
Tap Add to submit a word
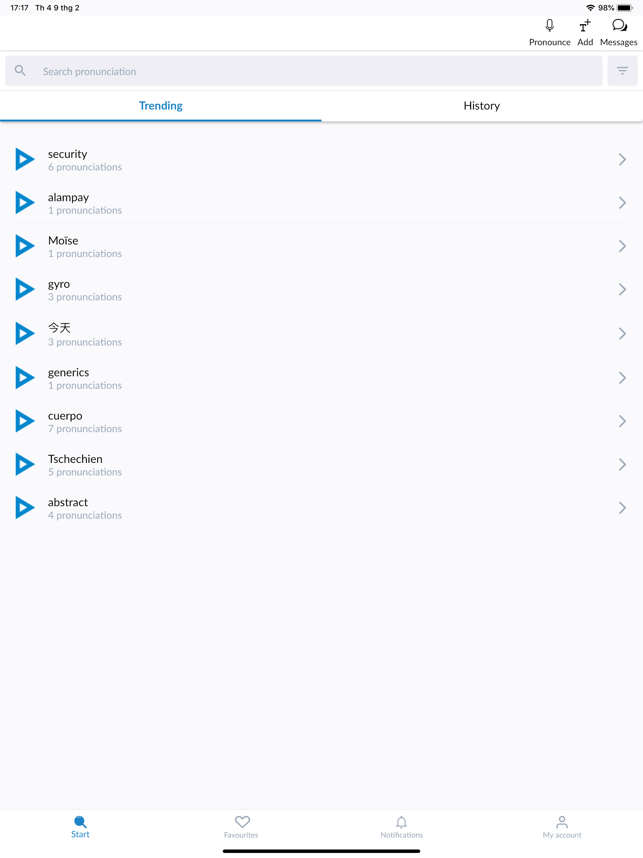point(585,32)
